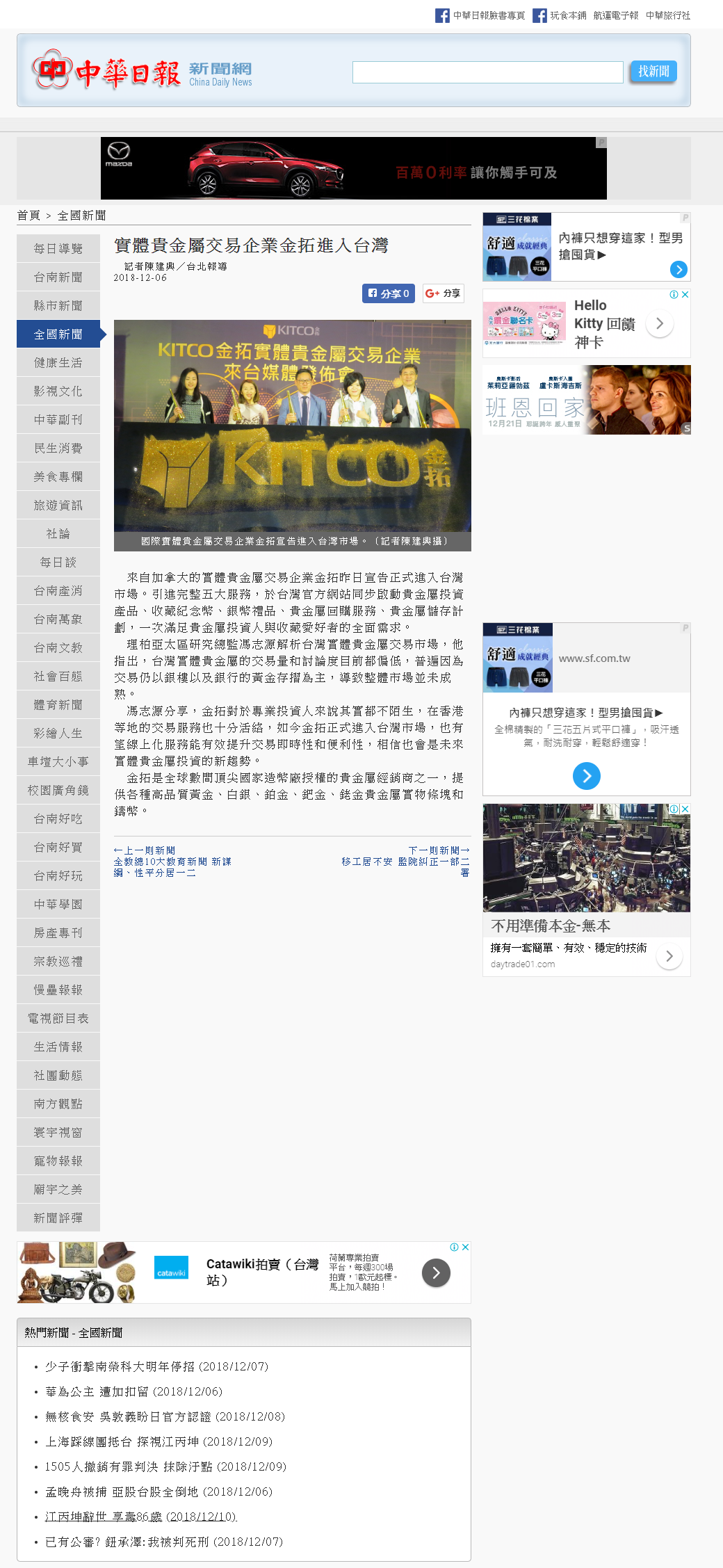
Task: Read 少子衝擊南榮科大明年停招 hot news
Action: 156,1366
